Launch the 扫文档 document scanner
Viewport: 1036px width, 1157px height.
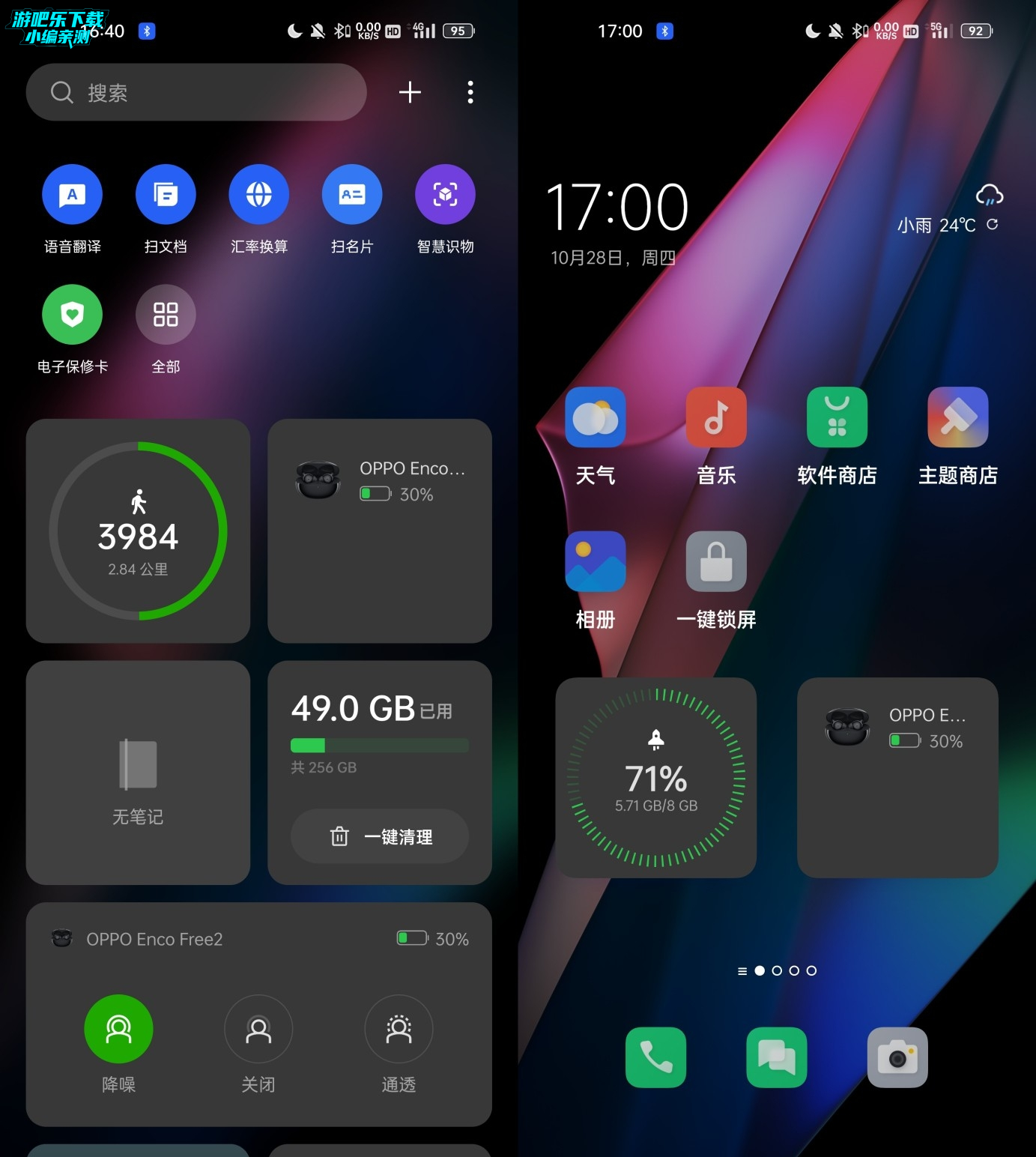pos(166,195)
